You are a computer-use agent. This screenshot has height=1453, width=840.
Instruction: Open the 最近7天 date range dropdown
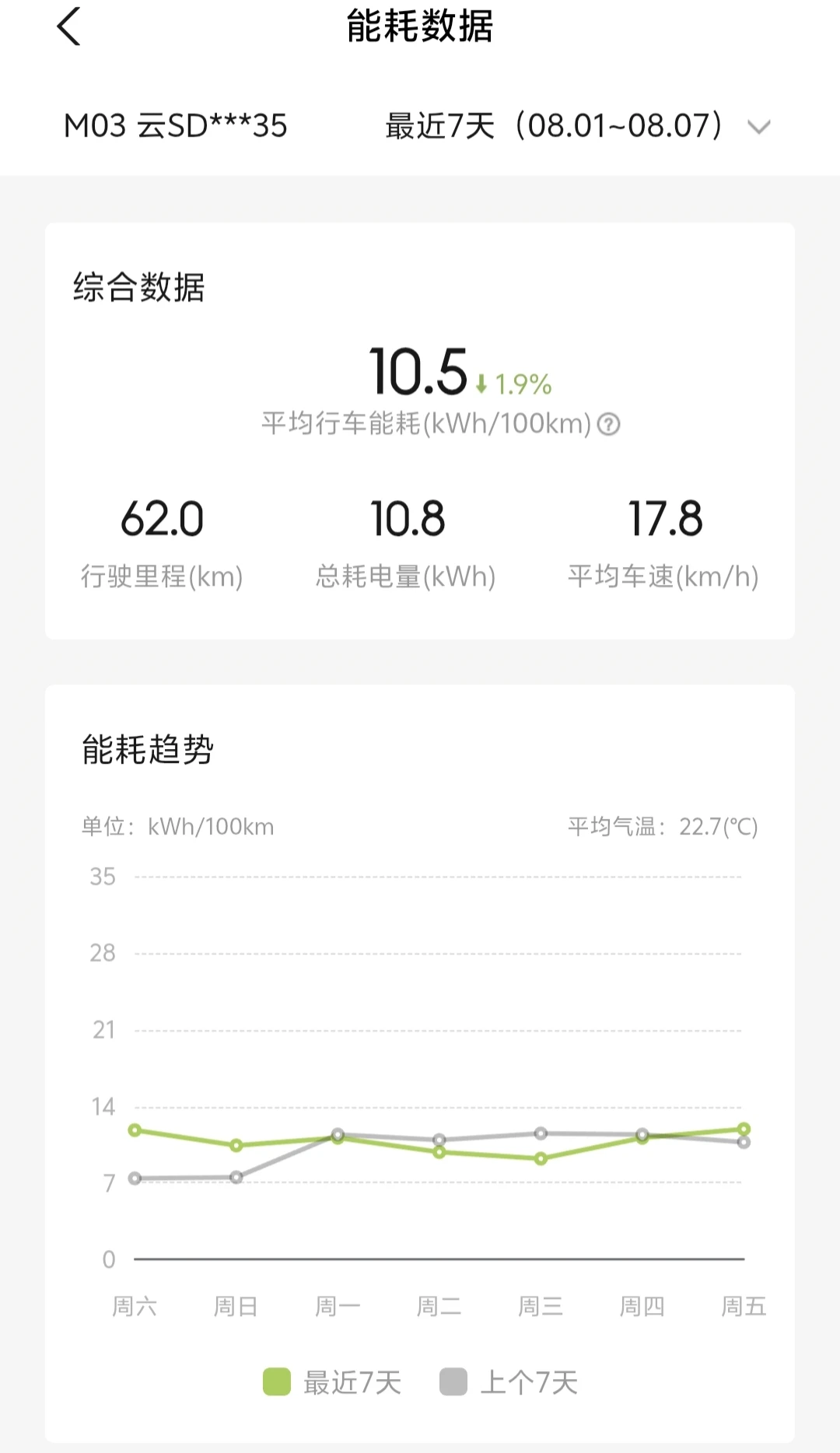[578, 126]
